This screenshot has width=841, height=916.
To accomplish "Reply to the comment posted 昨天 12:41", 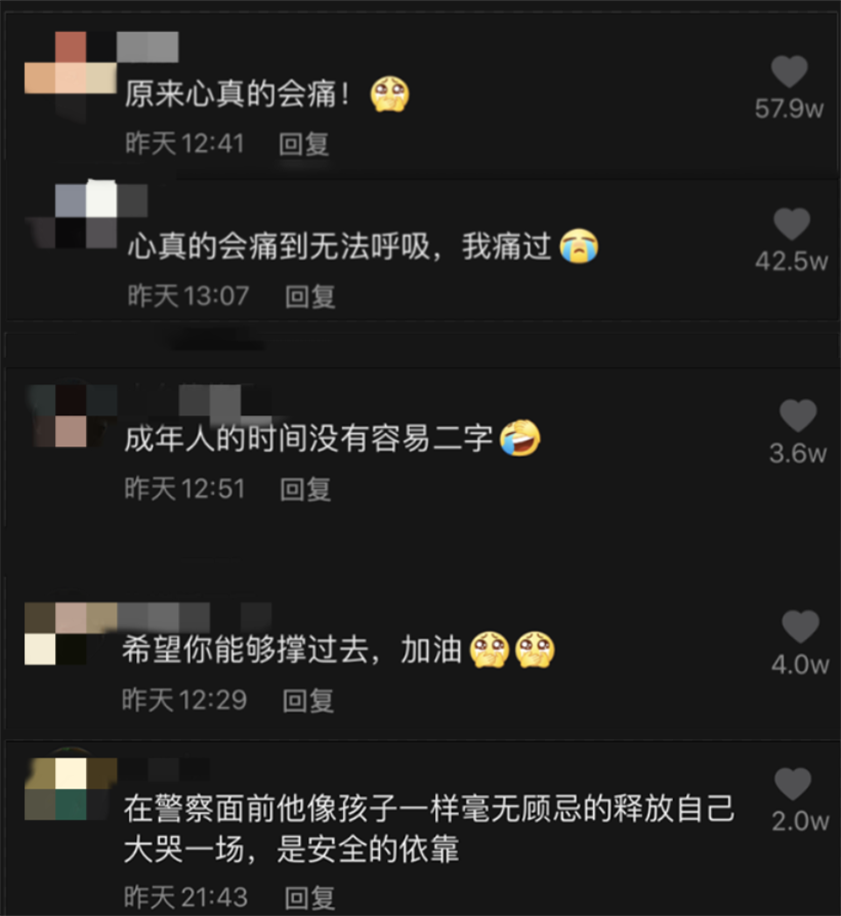I will tap(304, 144).
